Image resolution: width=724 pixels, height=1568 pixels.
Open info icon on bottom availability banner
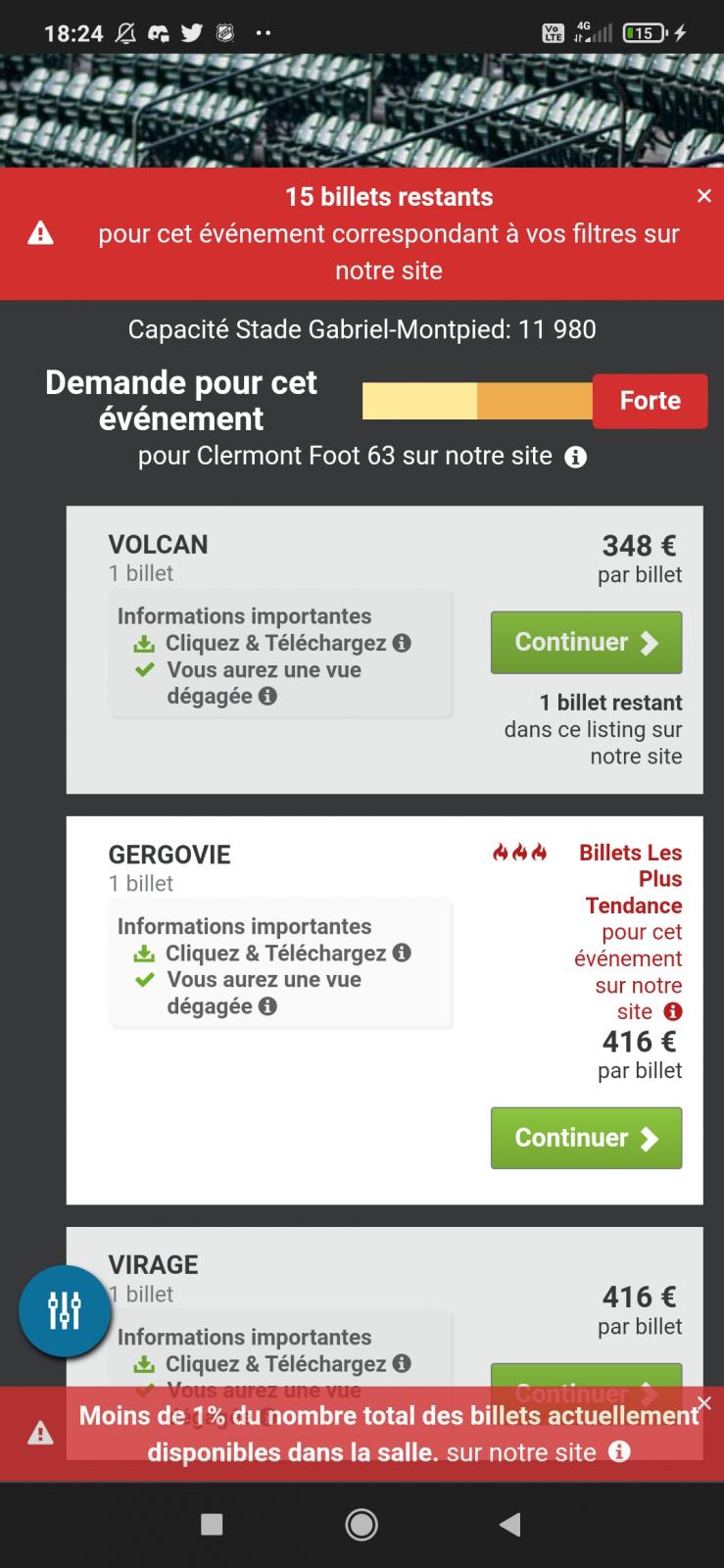619,1452
